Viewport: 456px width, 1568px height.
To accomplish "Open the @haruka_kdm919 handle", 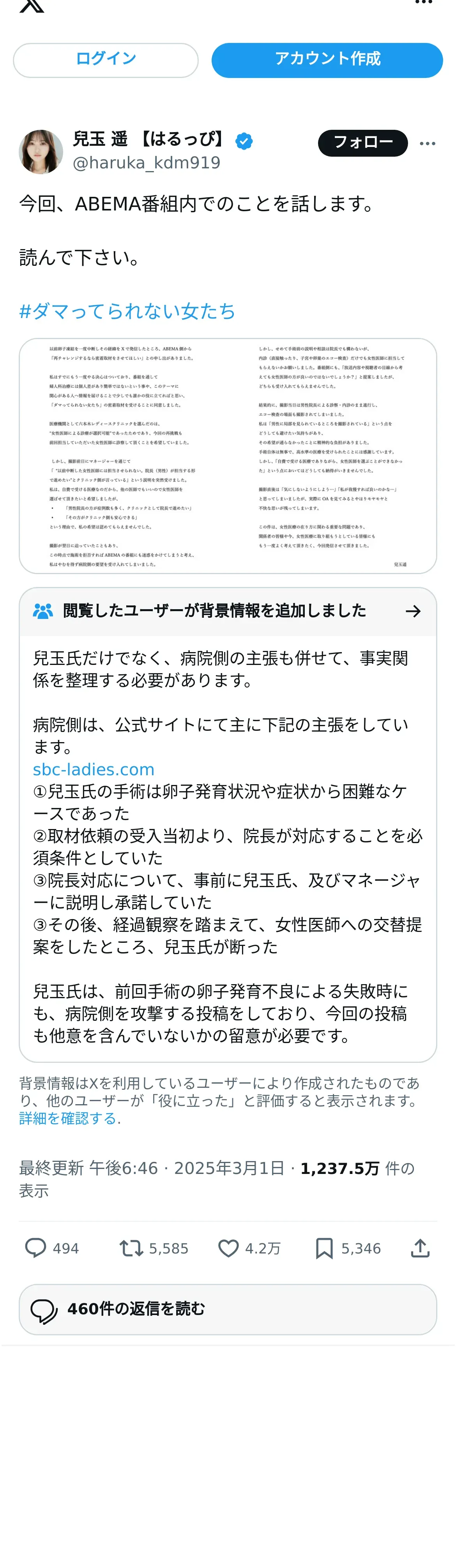I will (x=146, y=163).
